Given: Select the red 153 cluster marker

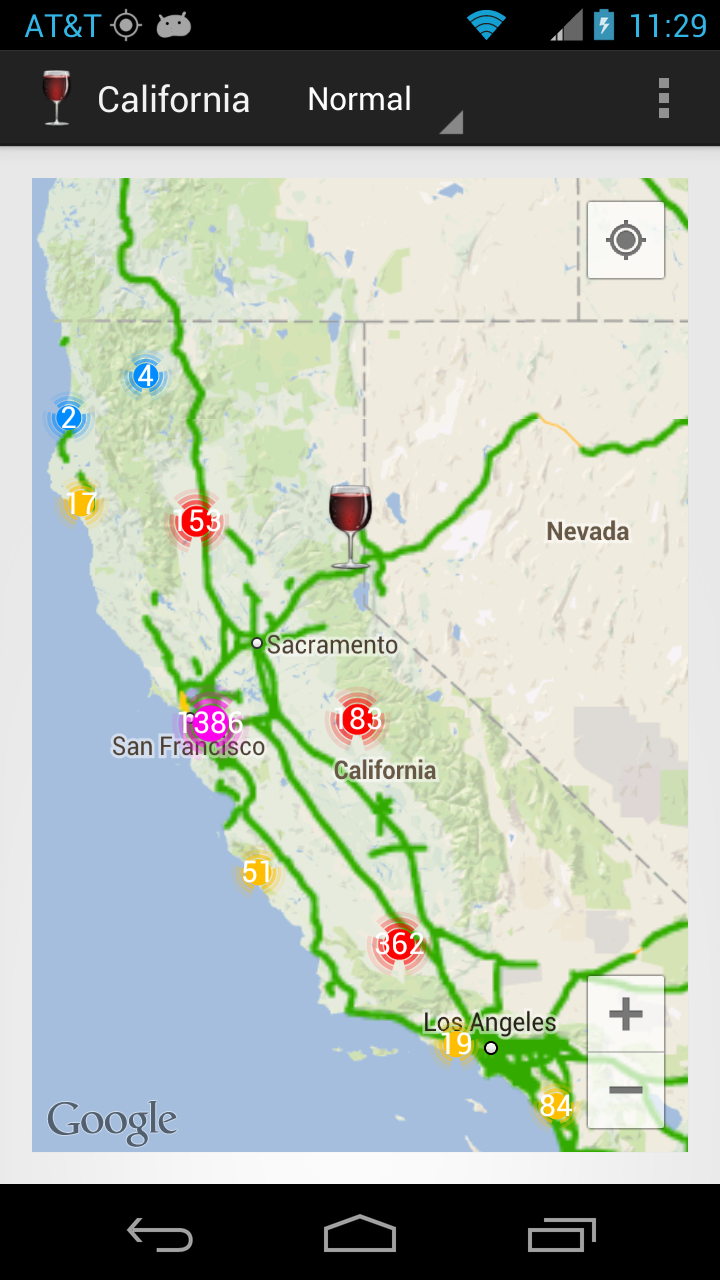Looking at the screenshot, I should 197,521.
